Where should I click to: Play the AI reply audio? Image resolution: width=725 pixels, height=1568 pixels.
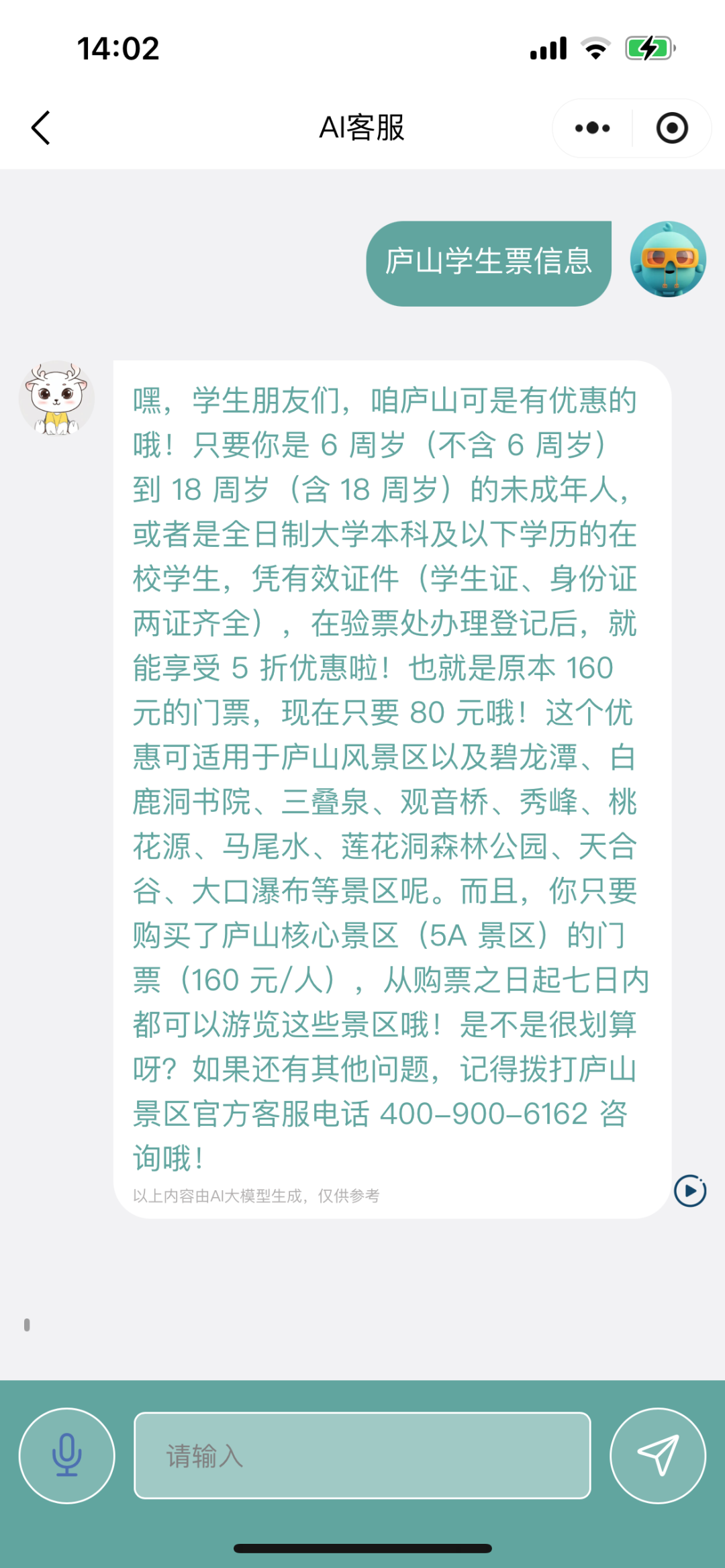click(689, 1191)
